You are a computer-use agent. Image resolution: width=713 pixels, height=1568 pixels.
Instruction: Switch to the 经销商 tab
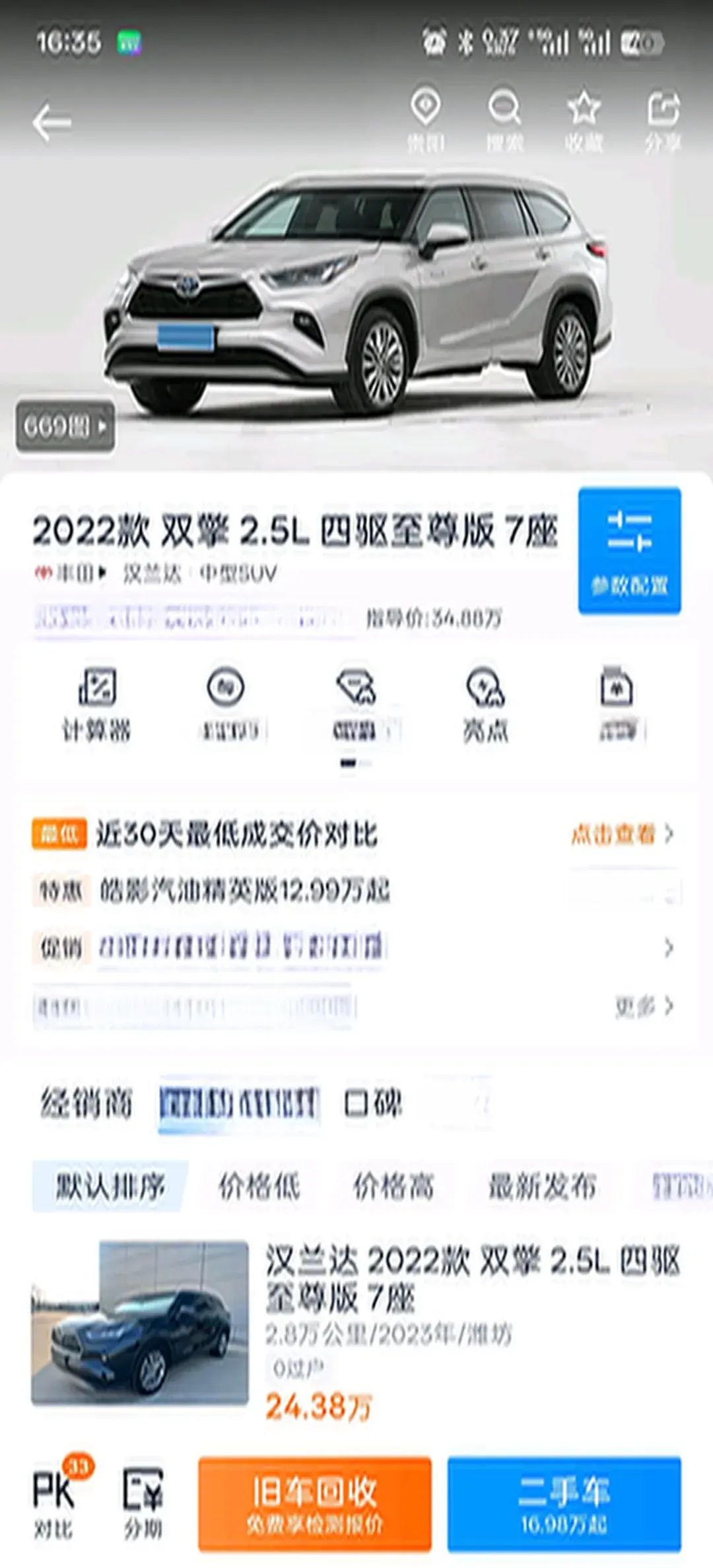(86, 1103)
